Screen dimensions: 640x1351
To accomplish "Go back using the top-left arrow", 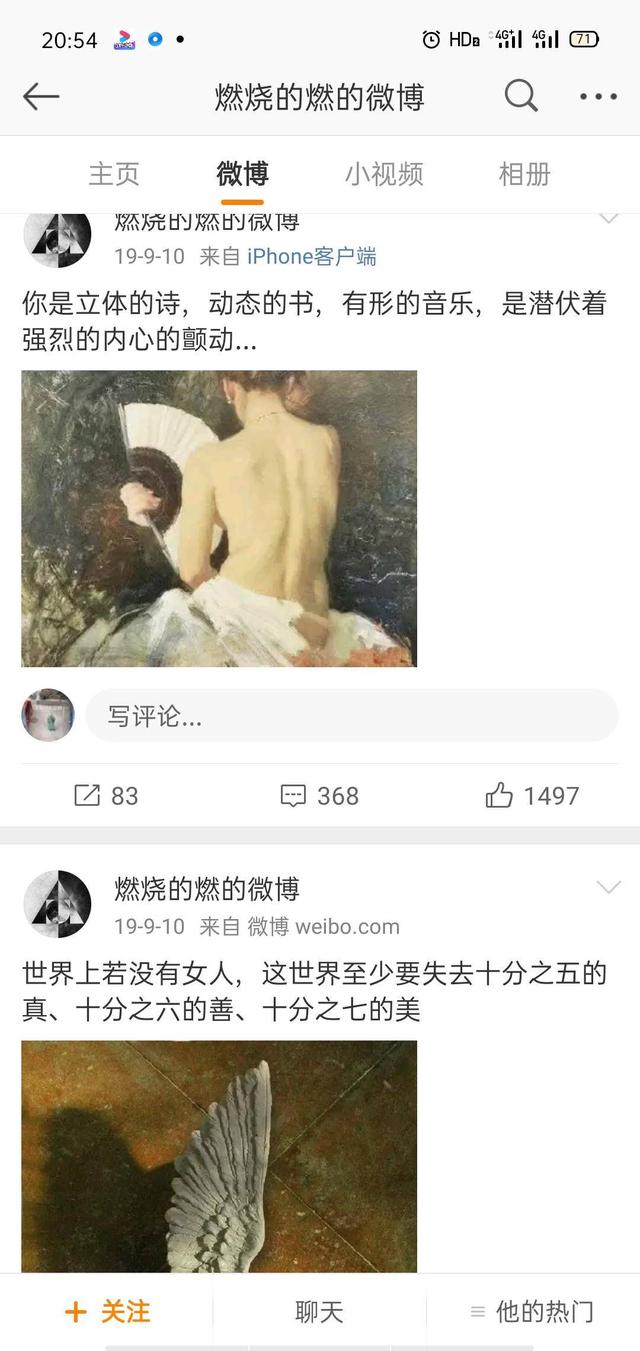I will tap(41, 97).
